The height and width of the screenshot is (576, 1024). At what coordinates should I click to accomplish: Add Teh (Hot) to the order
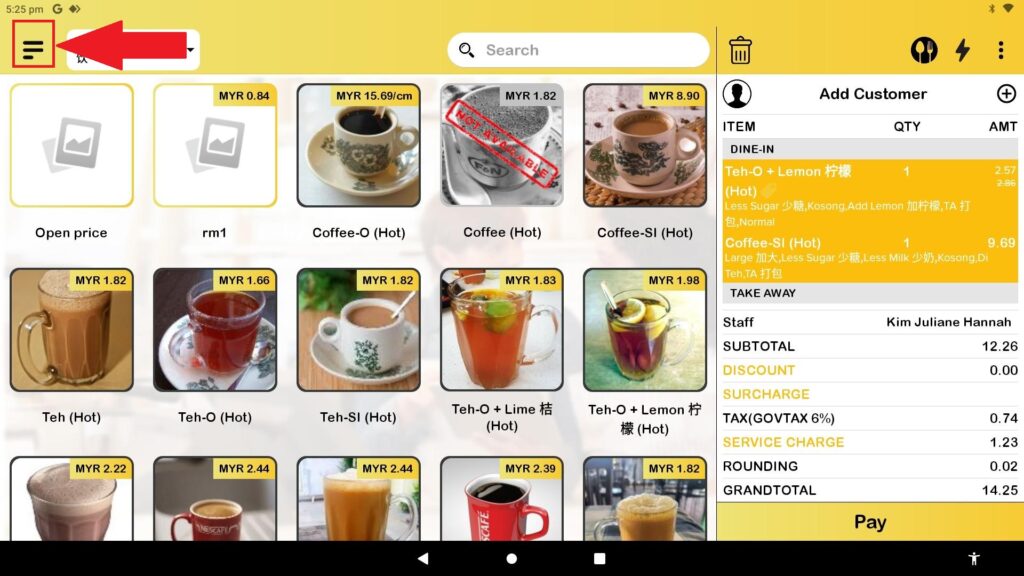click(71, 330)
